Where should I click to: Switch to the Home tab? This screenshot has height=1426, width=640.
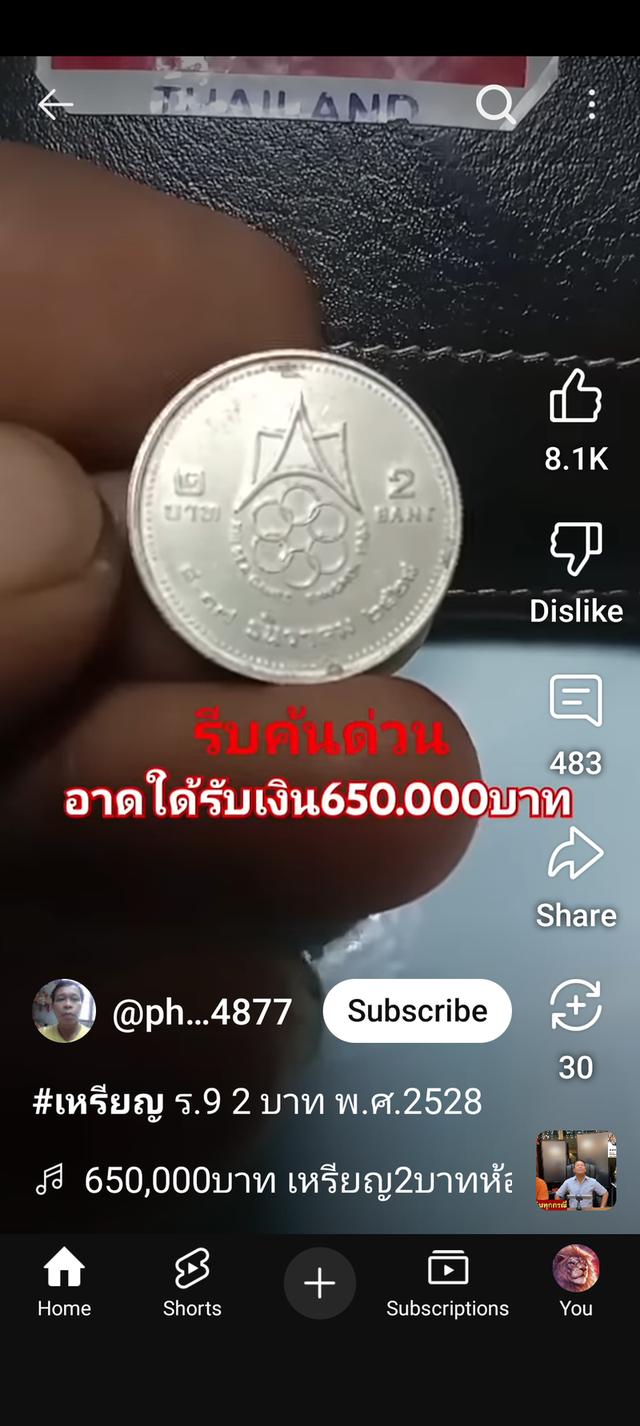click(64, 1284)
